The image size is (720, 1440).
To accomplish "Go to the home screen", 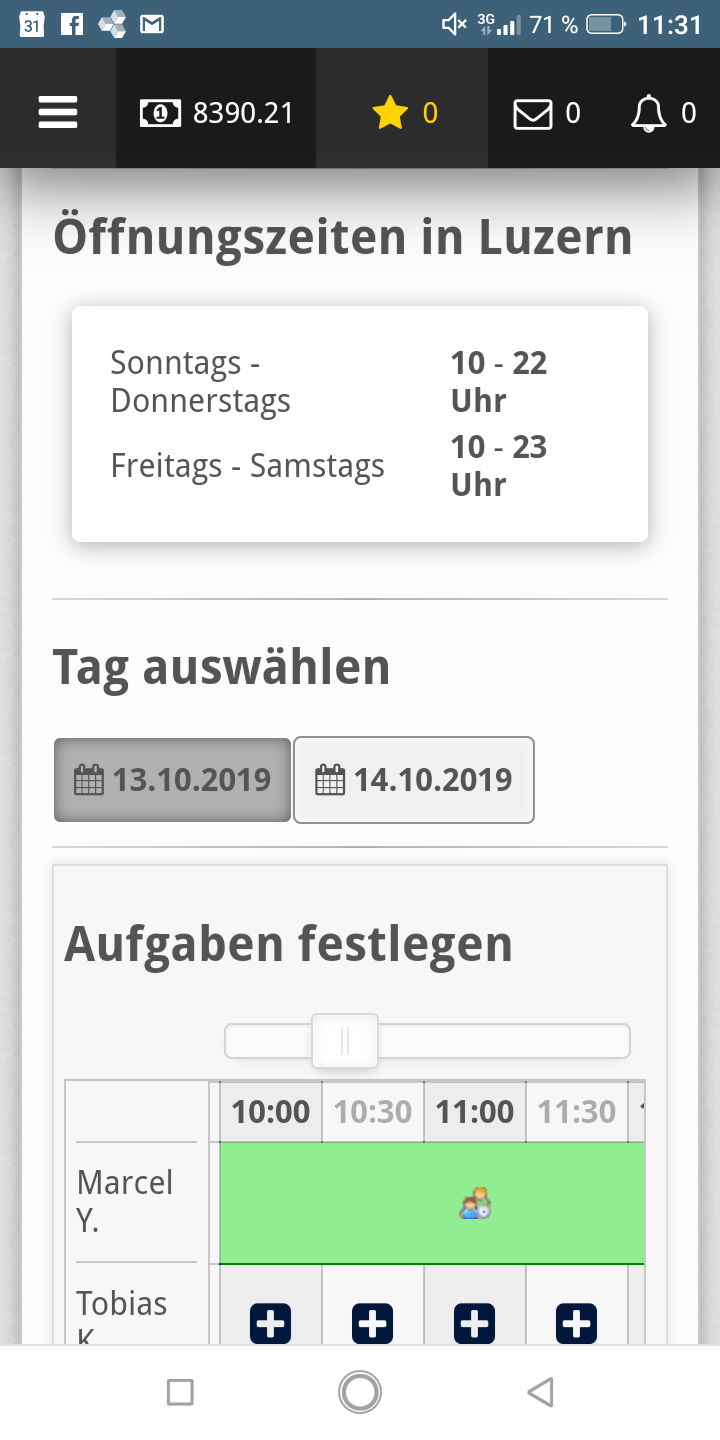I will click(360, 1392).
